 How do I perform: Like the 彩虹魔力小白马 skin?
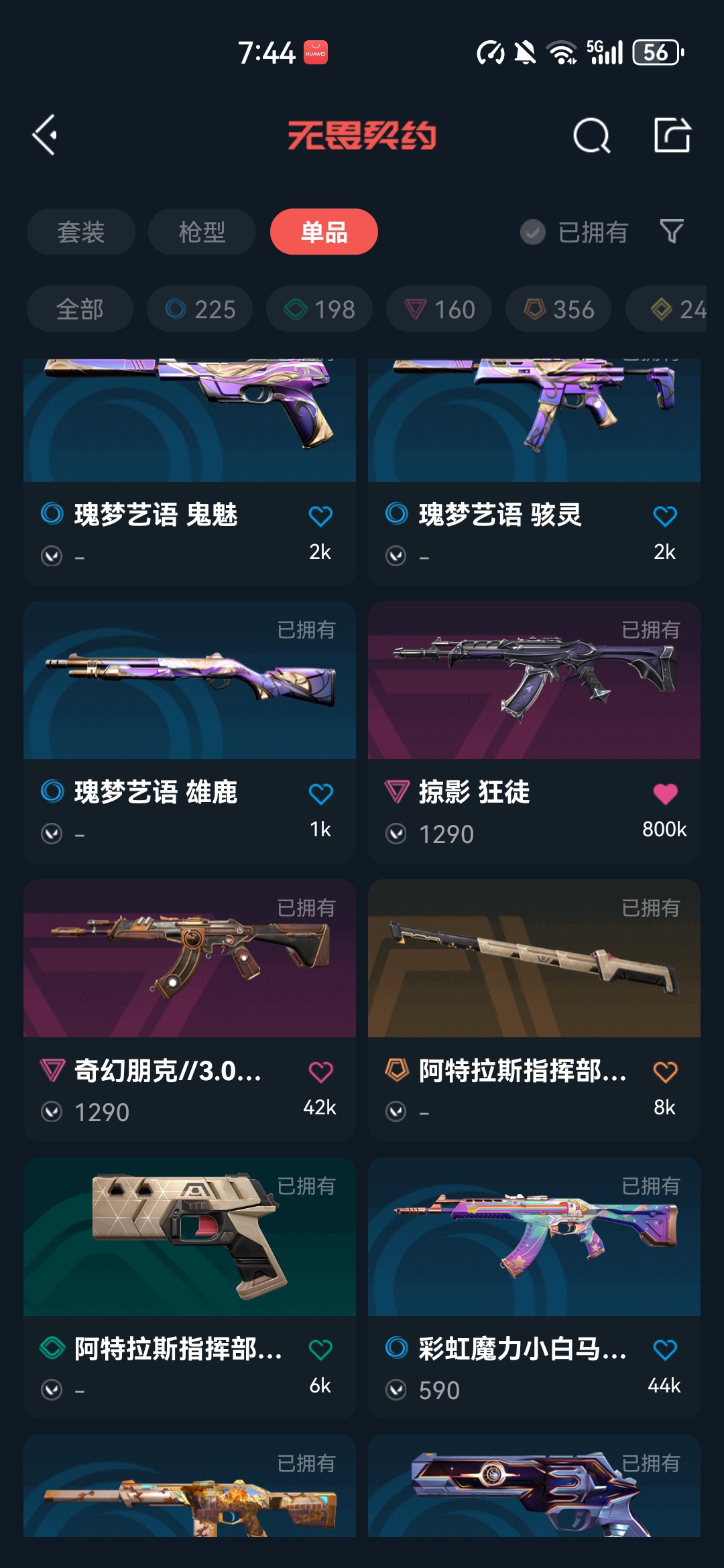[x=664, y=1350]
